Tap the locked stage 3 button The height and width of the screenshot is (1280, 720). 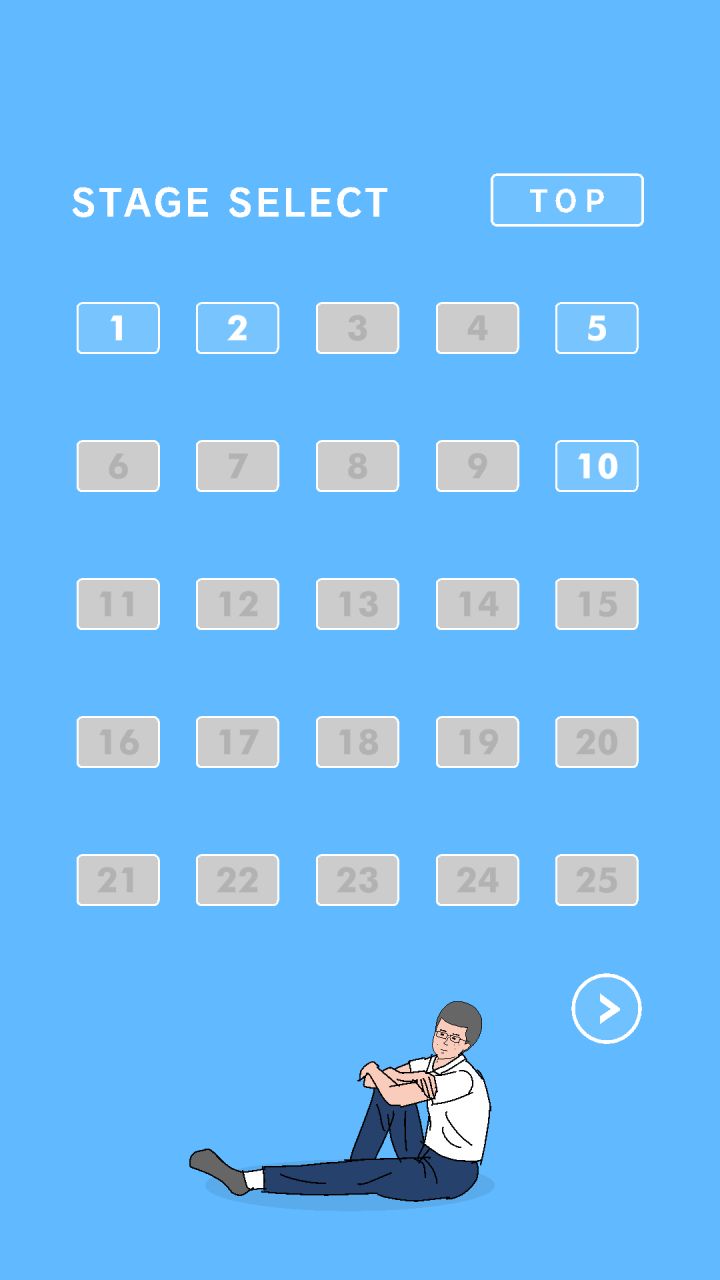(357, 328)
